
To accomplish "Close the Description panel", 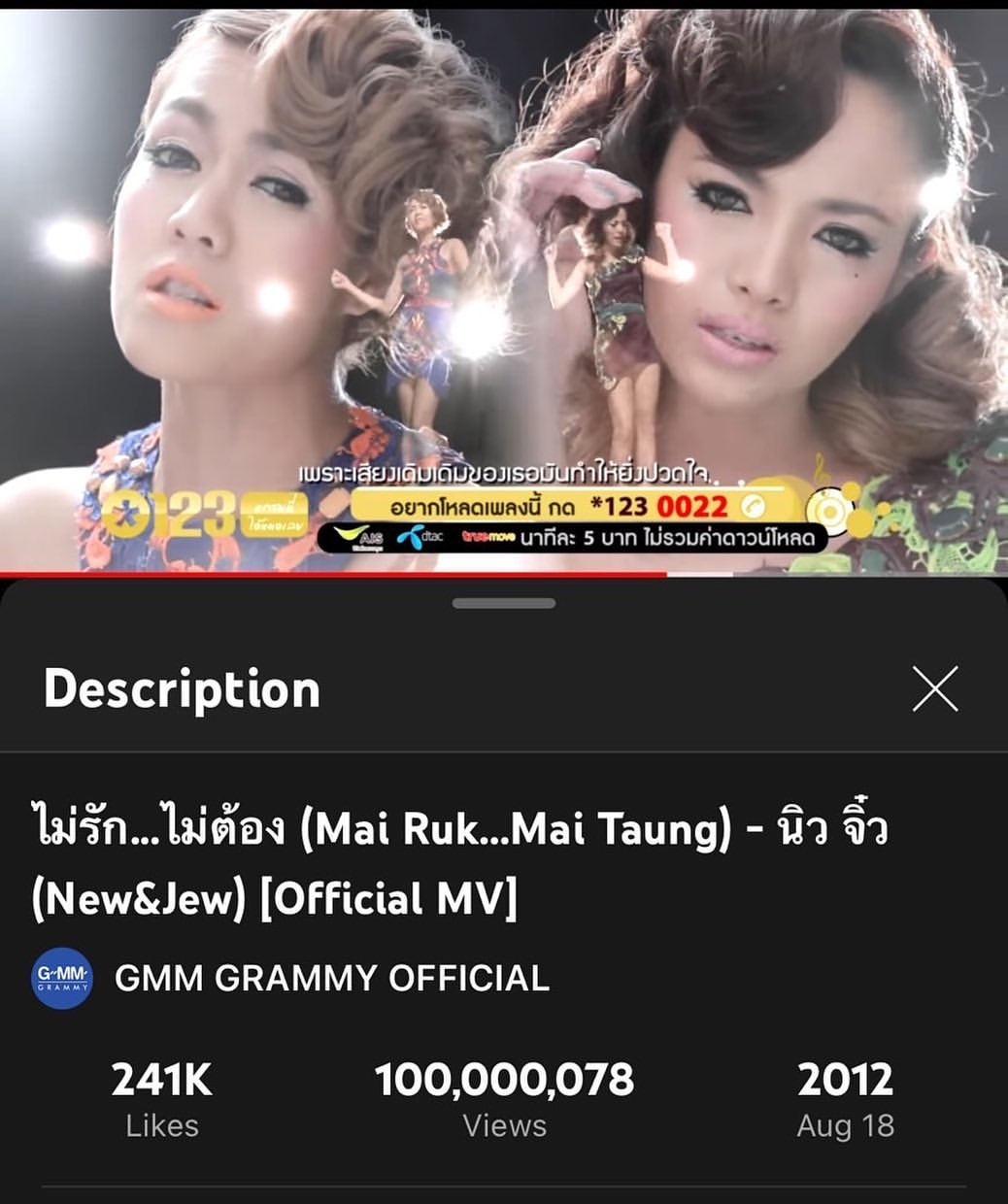I will [x=935, y=688].
